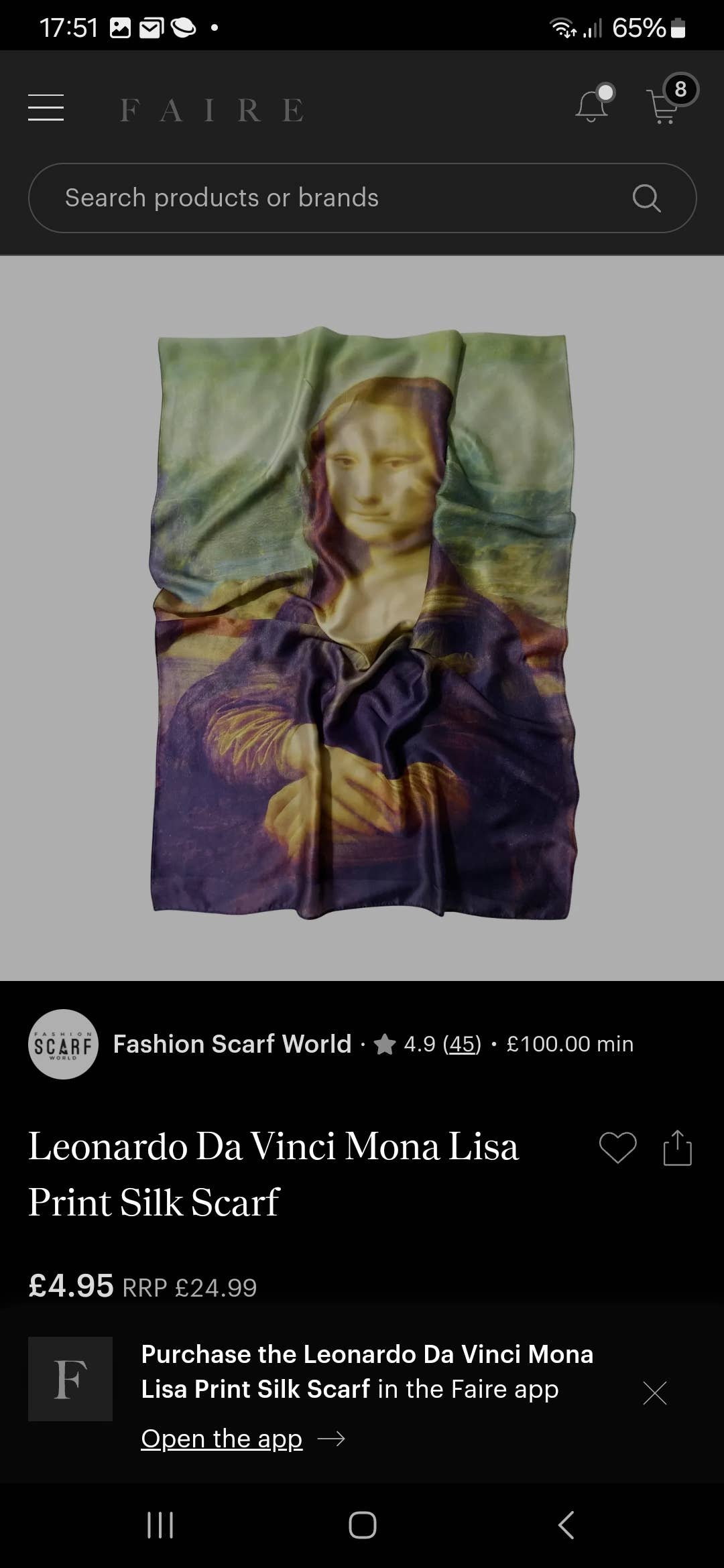
Task: Save scarf to favorites with heart icon
Action: (617, 1148)
